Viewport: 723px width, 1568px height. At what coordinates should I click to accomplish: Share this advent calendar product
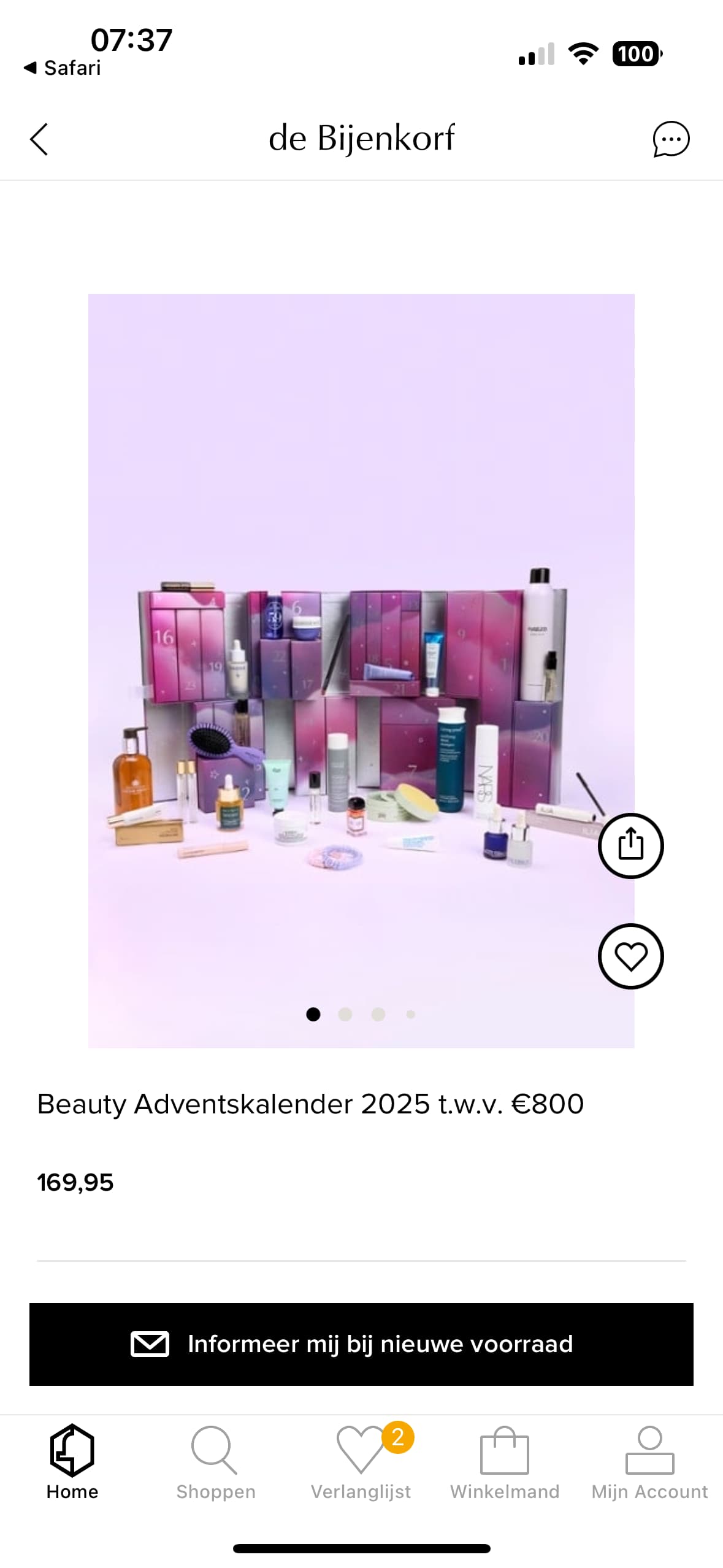coord(630,845)
